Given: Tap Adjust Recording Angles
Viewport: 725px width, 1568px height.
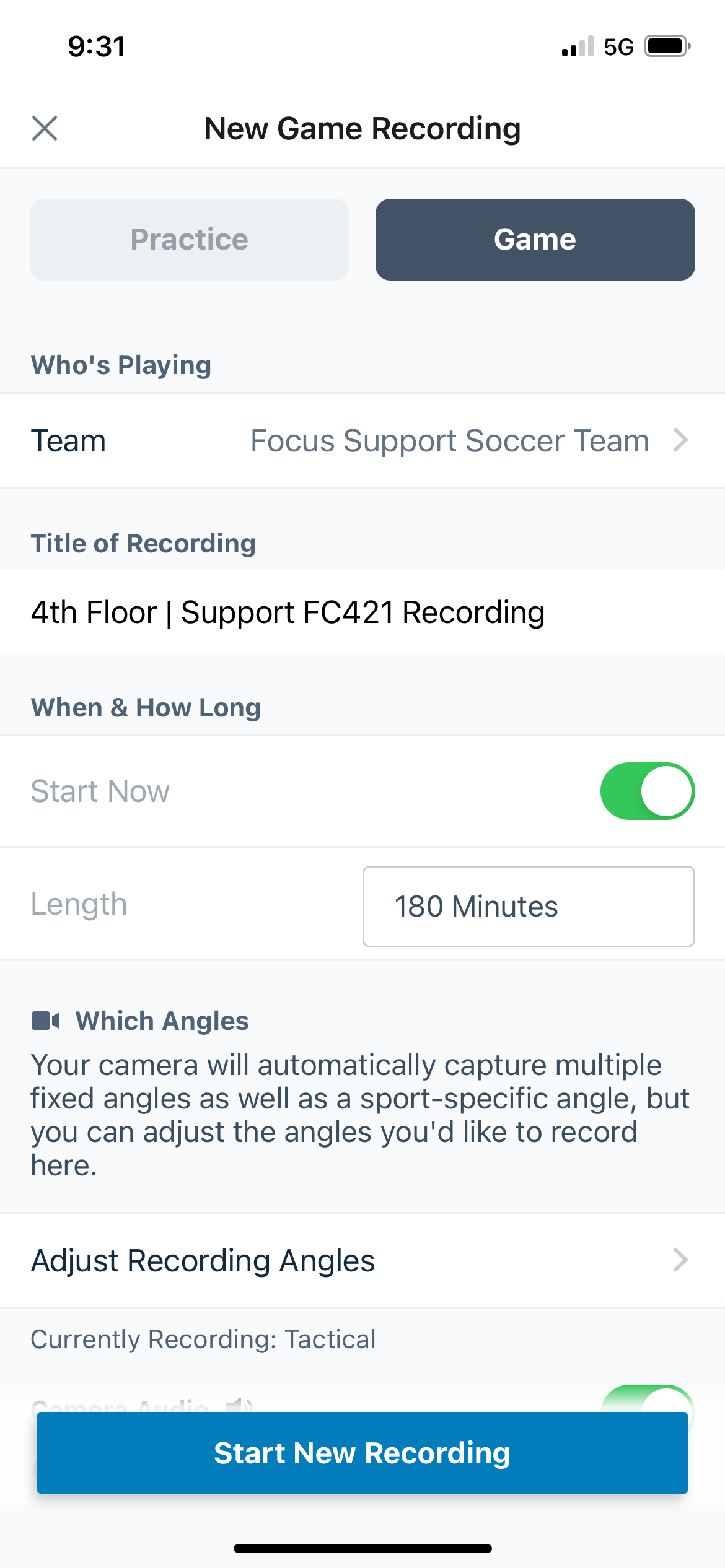Looking at the screenshot, I should point(203,1260).
